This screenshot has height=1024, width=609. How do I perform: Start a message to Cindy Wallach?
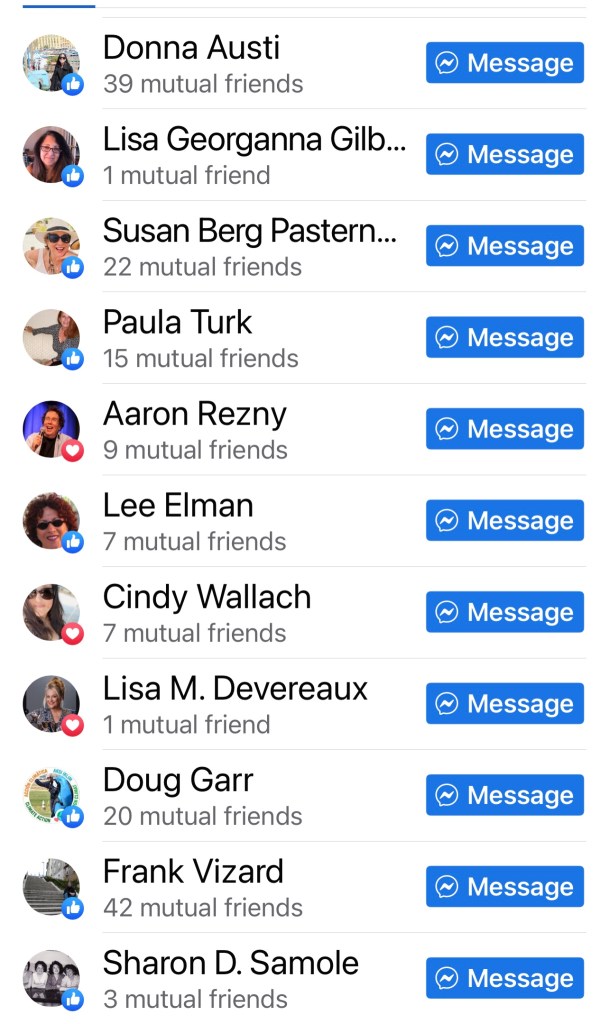click(505, 612)
